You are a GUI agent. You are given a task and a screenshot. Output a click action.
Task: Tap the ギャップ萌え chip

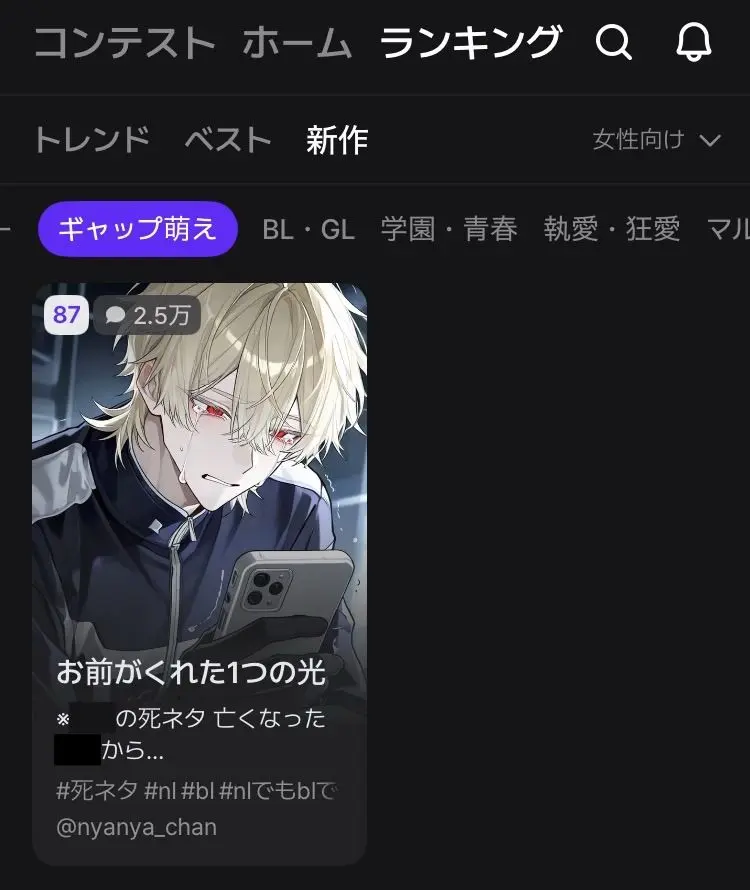(137, 229)
